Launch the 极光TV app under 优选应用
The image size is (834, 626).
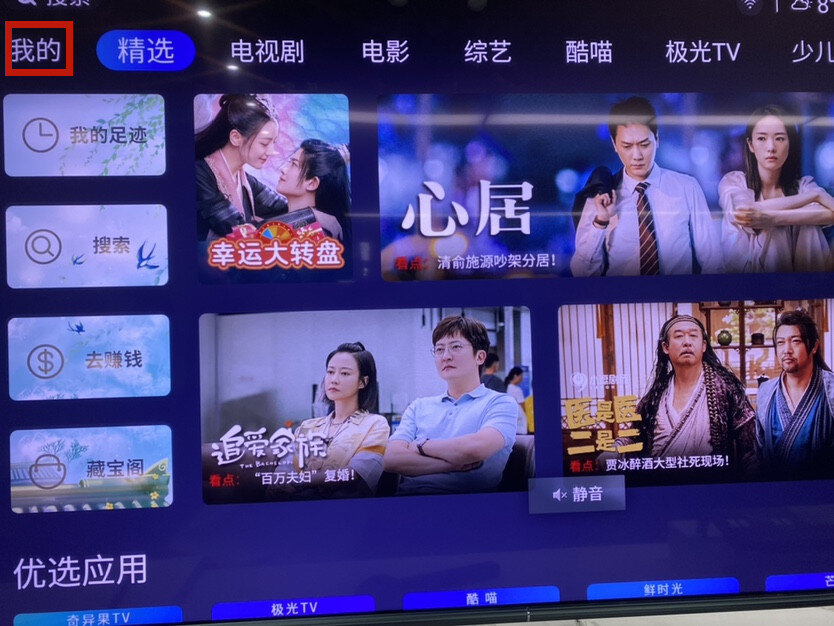coord(293,607)
